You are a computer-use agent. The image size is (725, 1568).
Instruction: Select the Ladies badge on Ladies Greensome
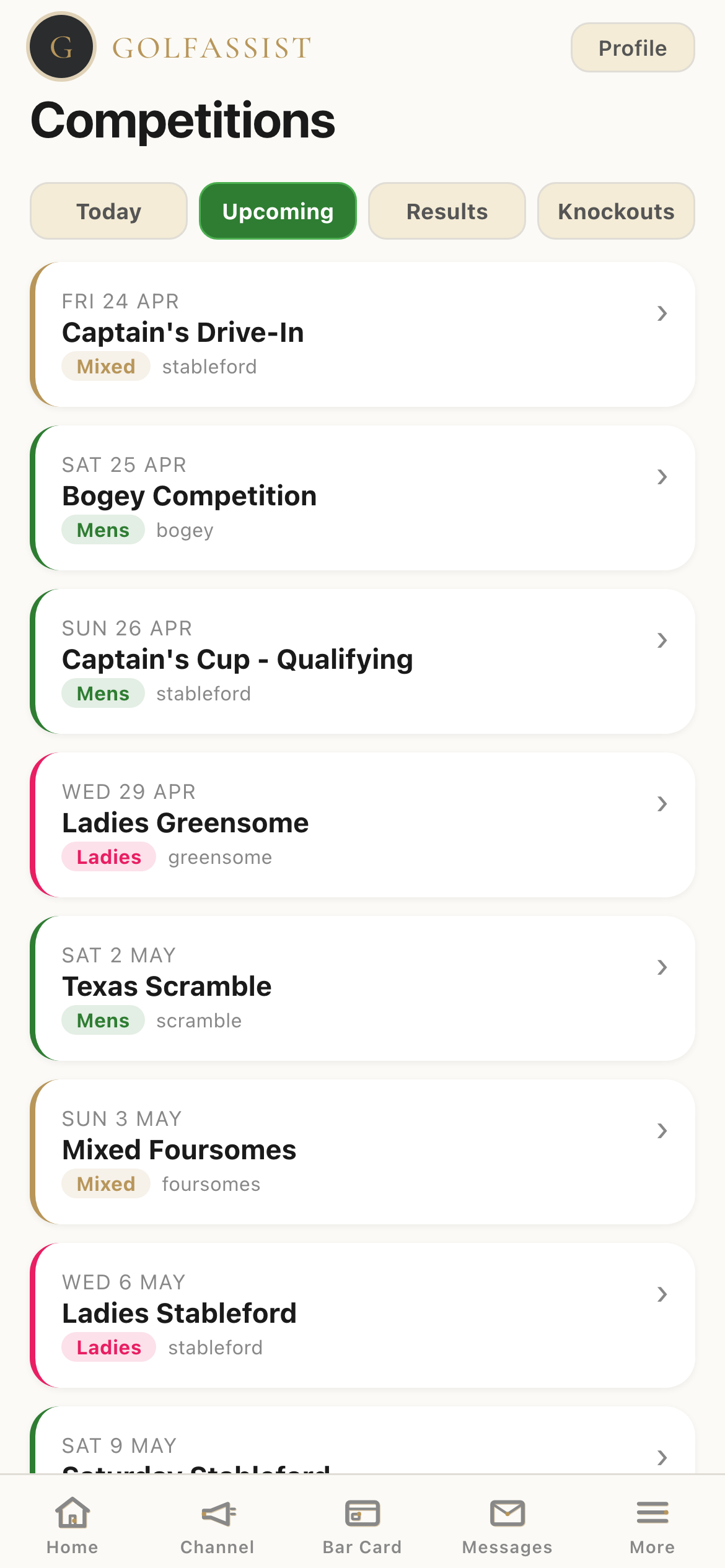point(108,856)
